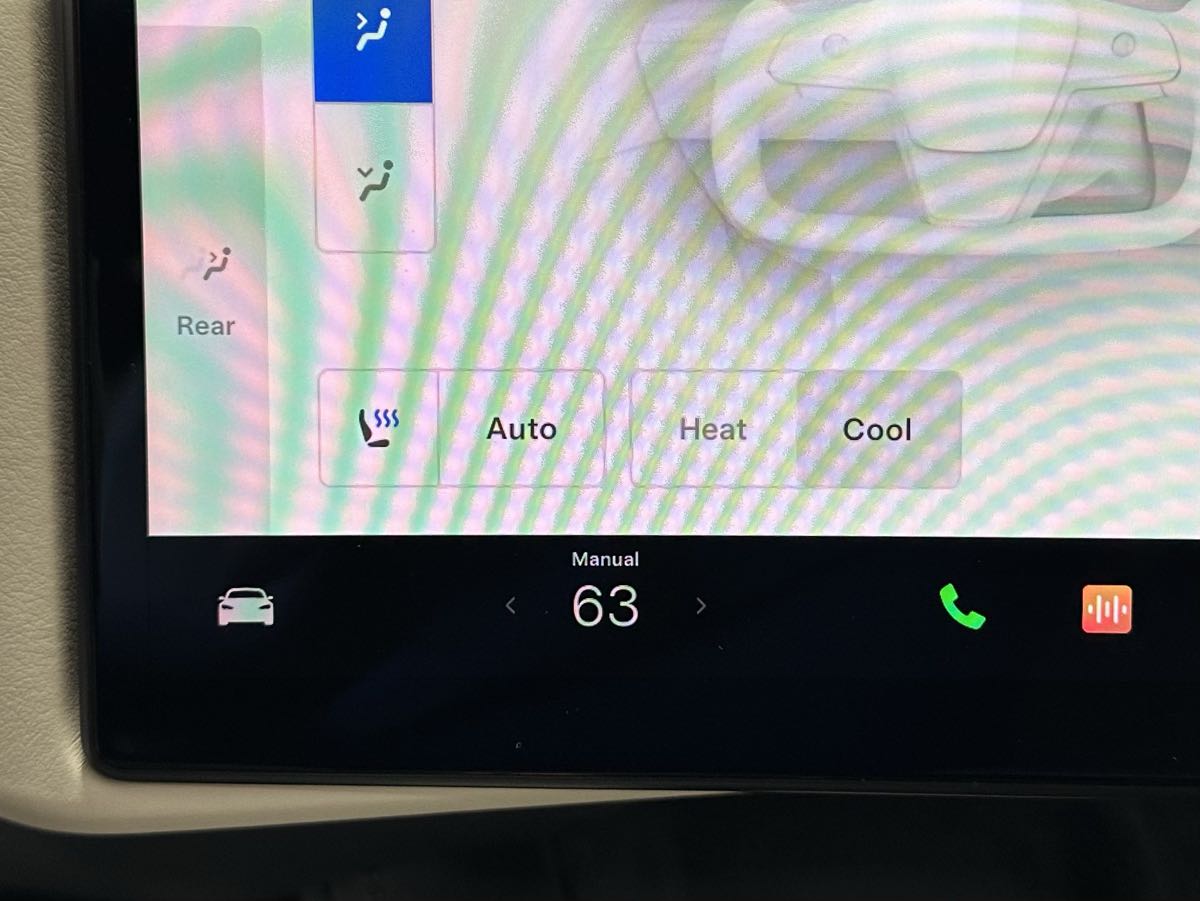Decrease temperature with the left arrow

511,606
